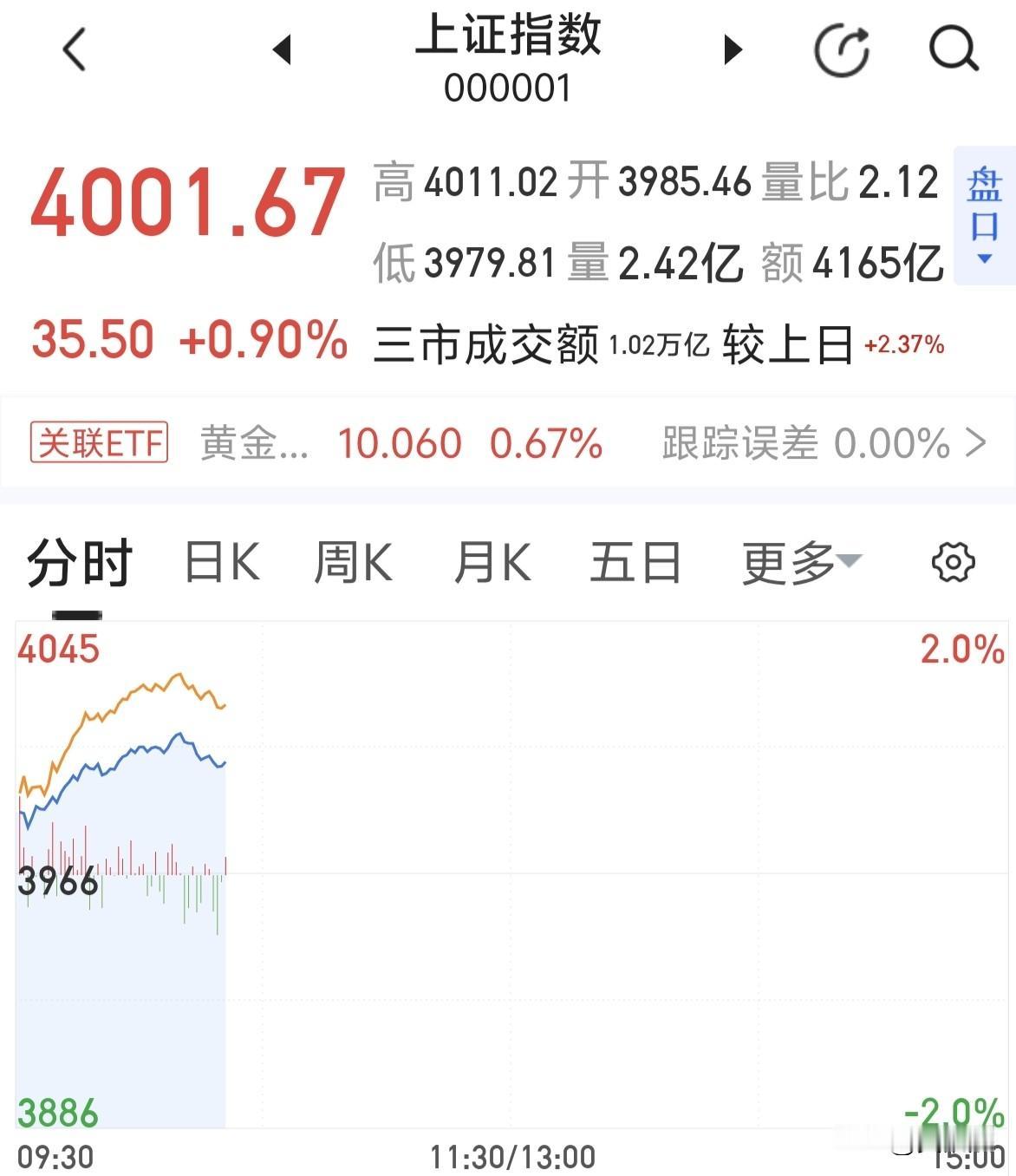Tap the intraday price line on the chart

click(x=130, y=763)
